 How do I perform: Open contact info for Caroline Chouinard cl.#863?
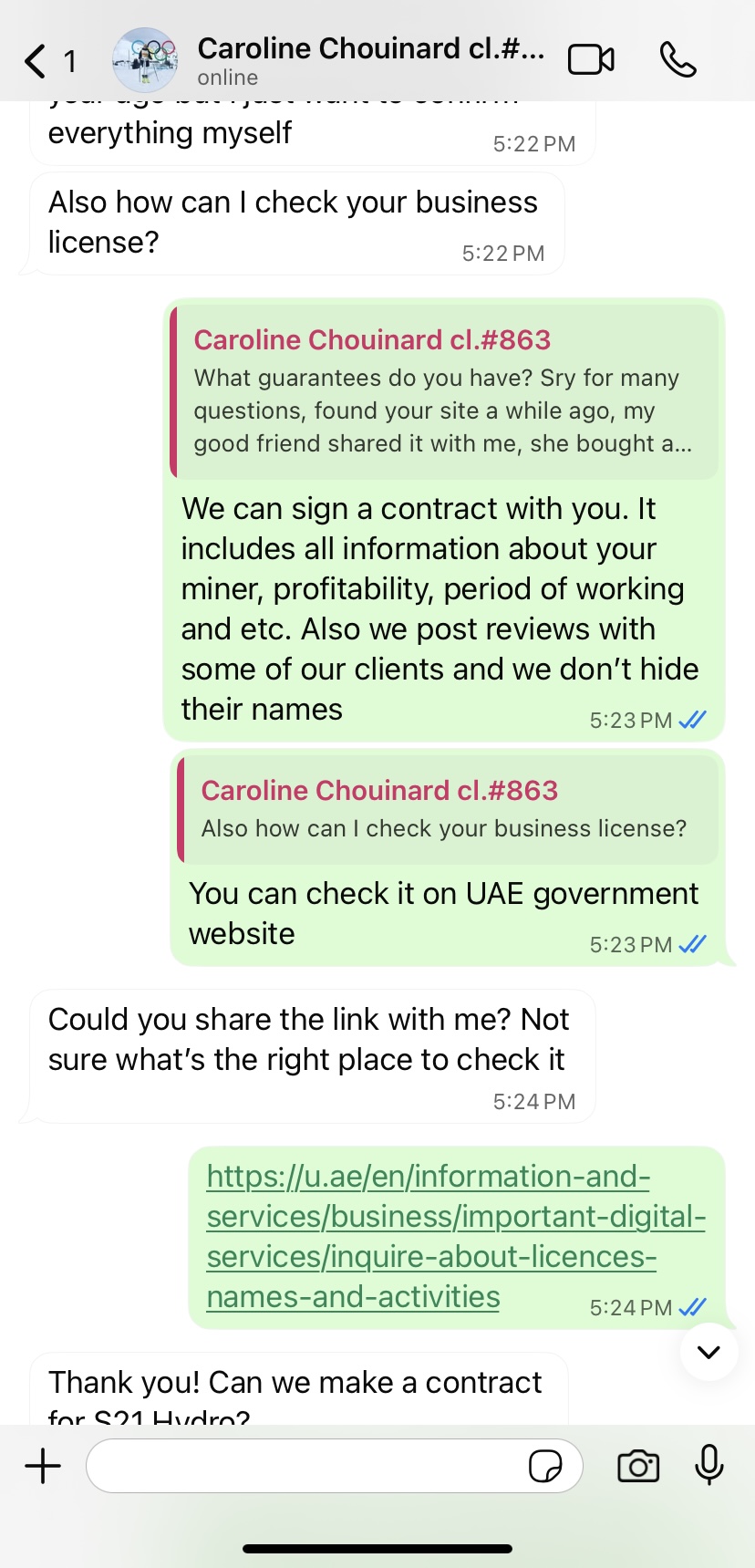click(369, 59)
